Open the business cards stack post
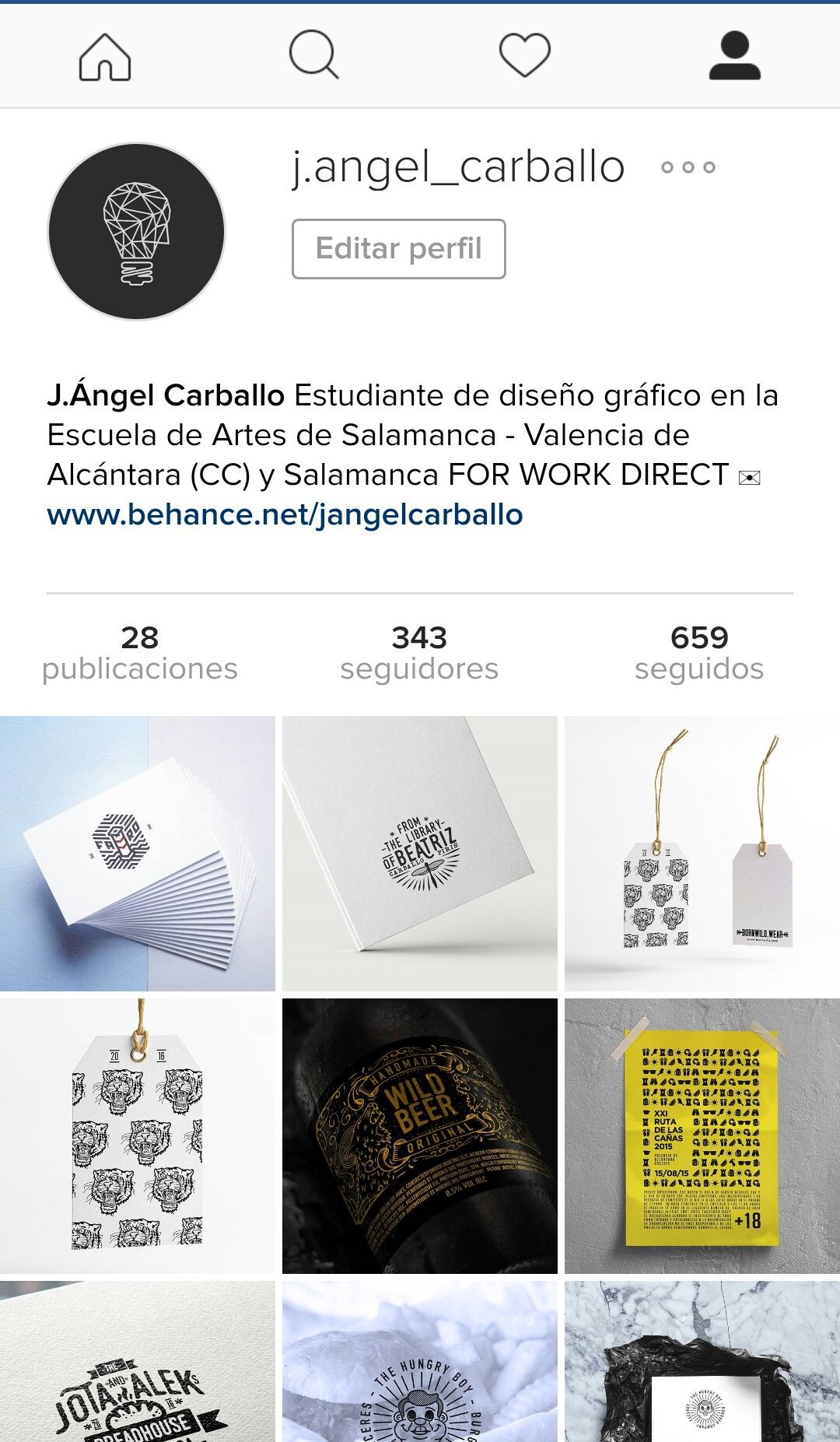 (x=138, y=854)
